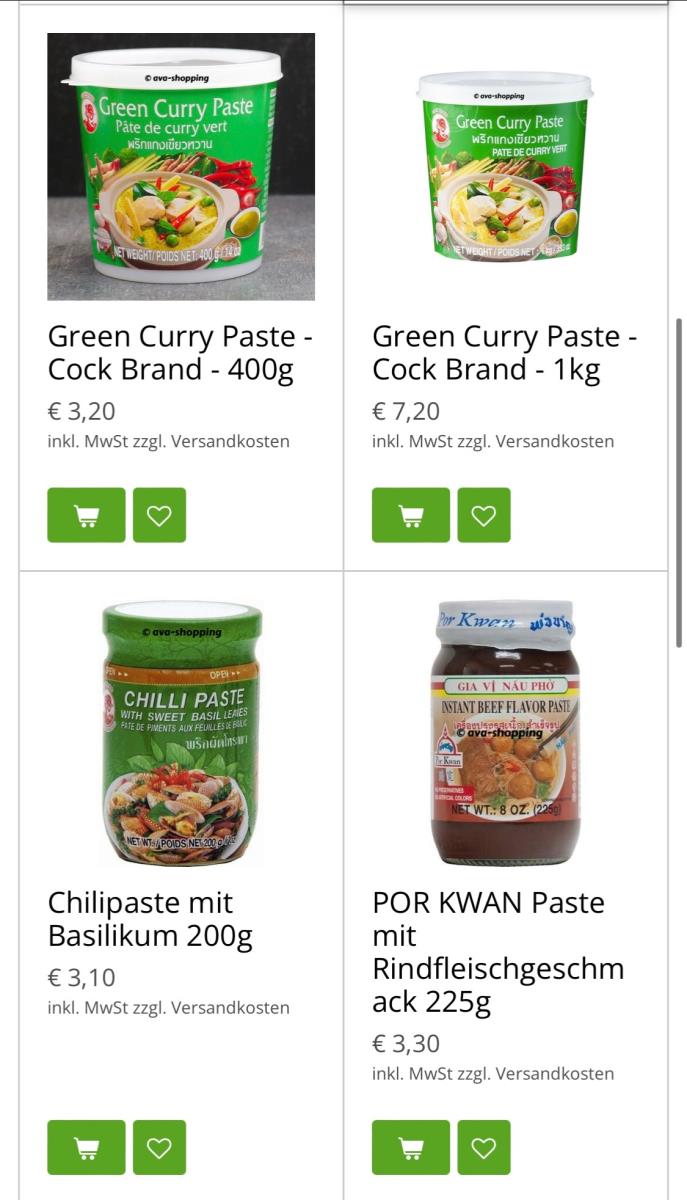Open the Green Curry Paste 1kg product image

[506, 166]
